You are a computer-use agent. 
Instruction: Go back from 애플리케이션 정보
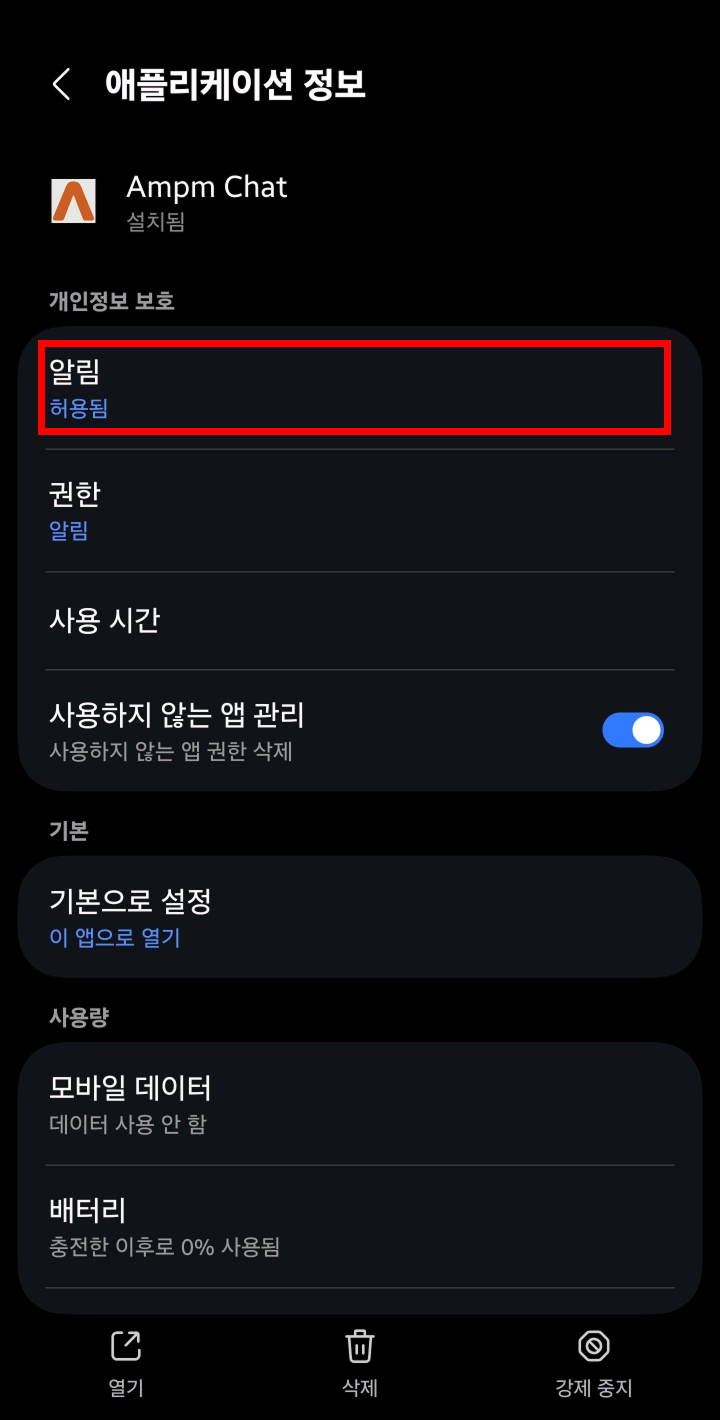point(61,85)
